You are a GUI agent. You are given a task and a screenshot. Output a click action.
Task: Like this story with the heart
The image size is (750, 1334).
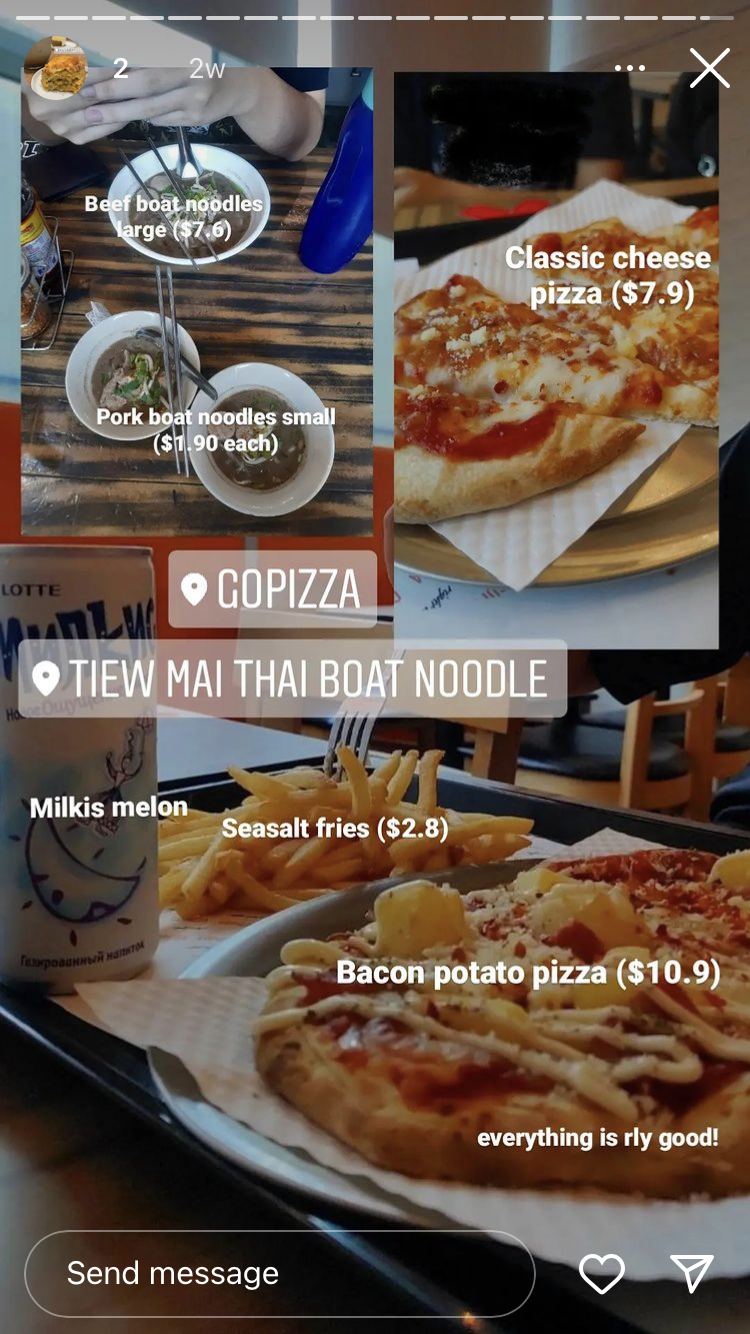602,1273
